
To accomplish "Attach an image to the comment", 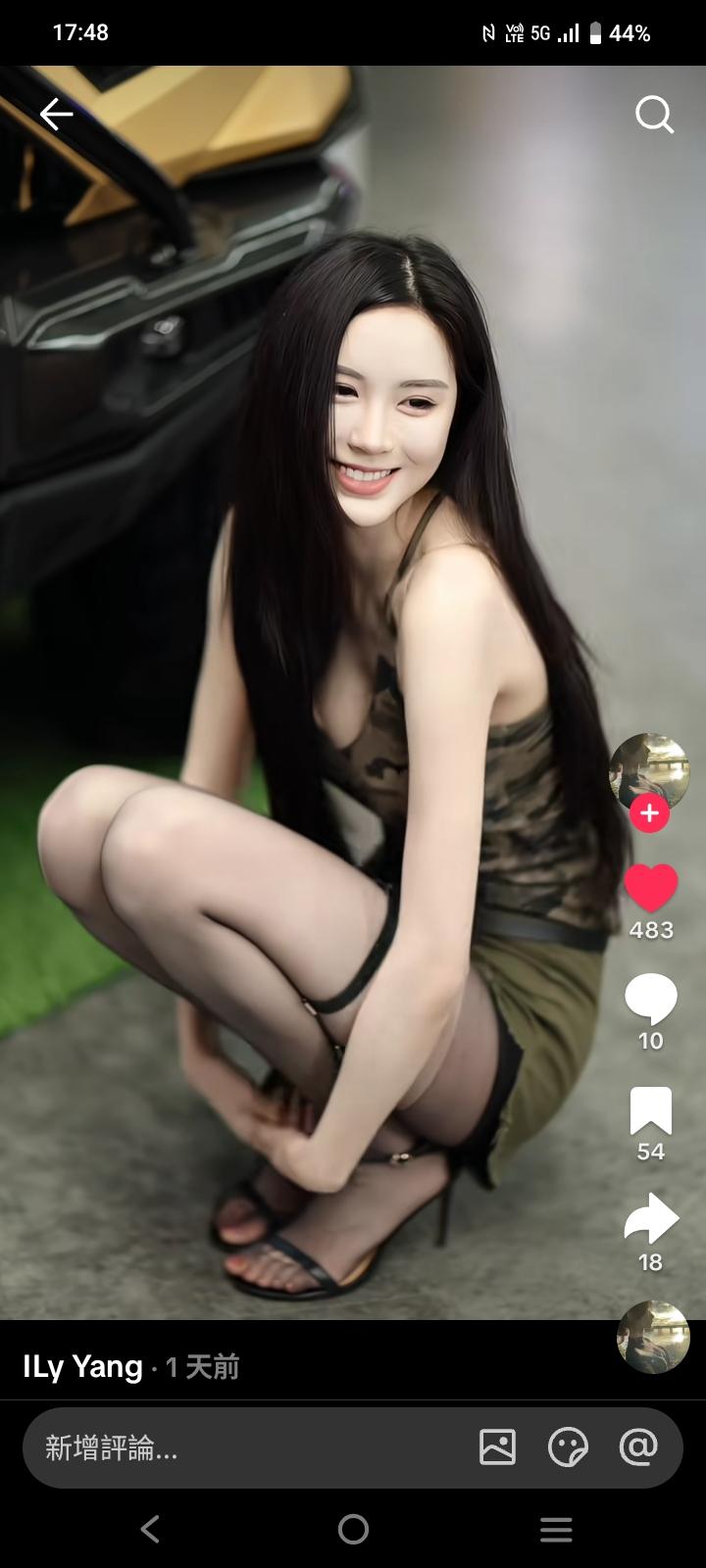I will pyautogui.click(x=497, y=1446).
